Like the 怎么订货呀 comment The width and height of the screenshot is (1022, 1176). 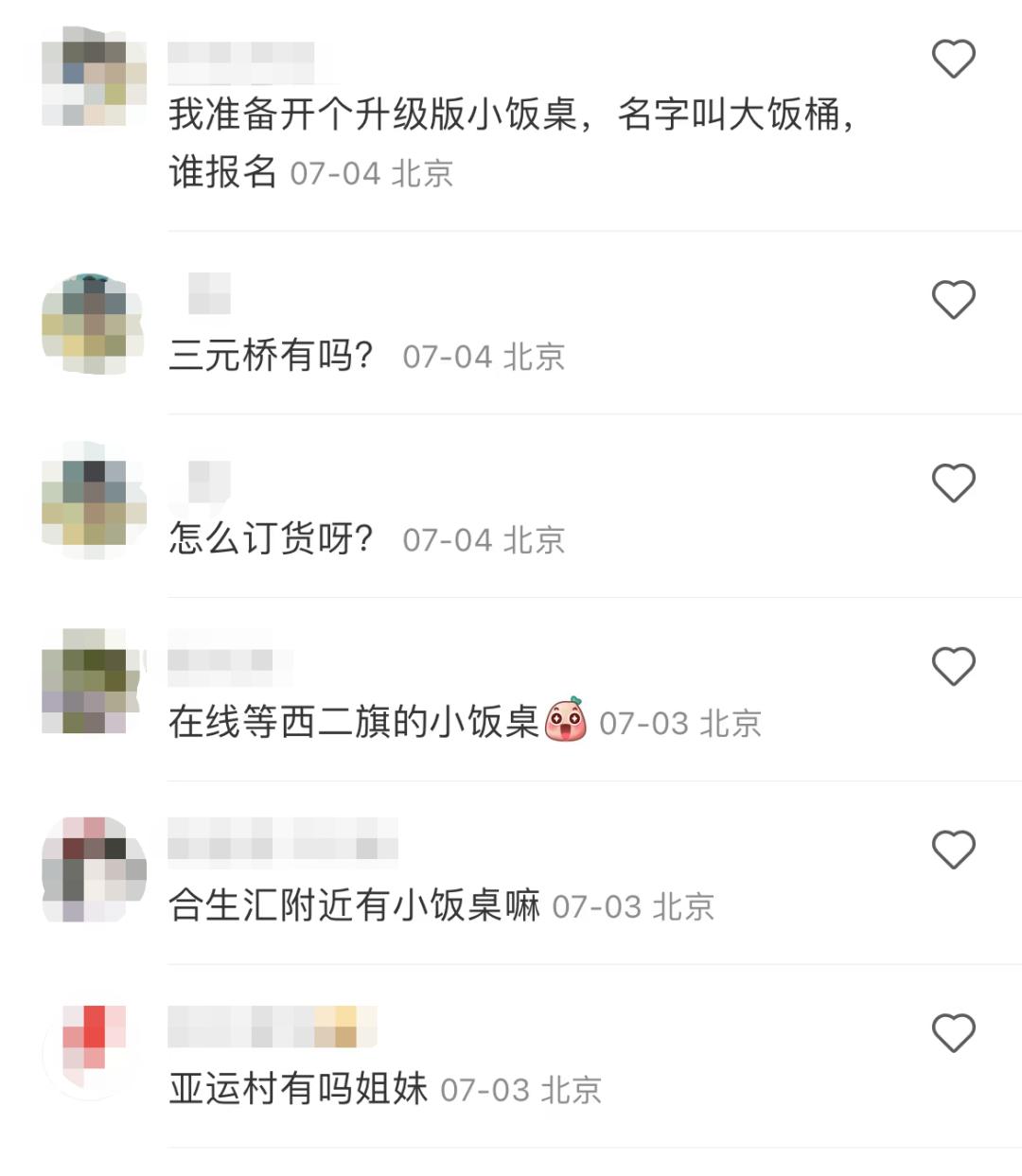pos(953,483)
